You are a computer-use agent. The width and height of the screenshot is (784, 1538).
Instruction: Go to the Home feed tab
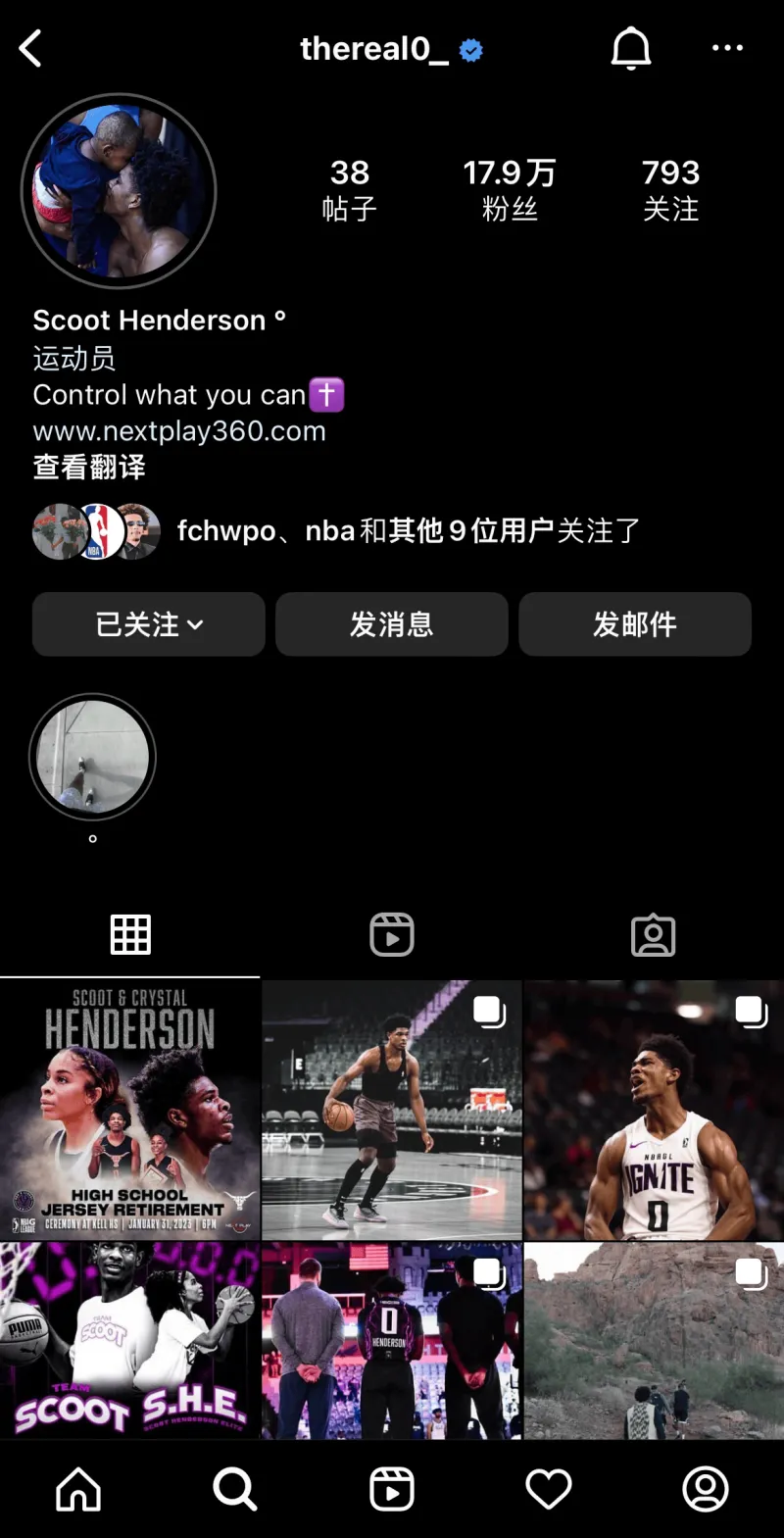click(78, 1490)
